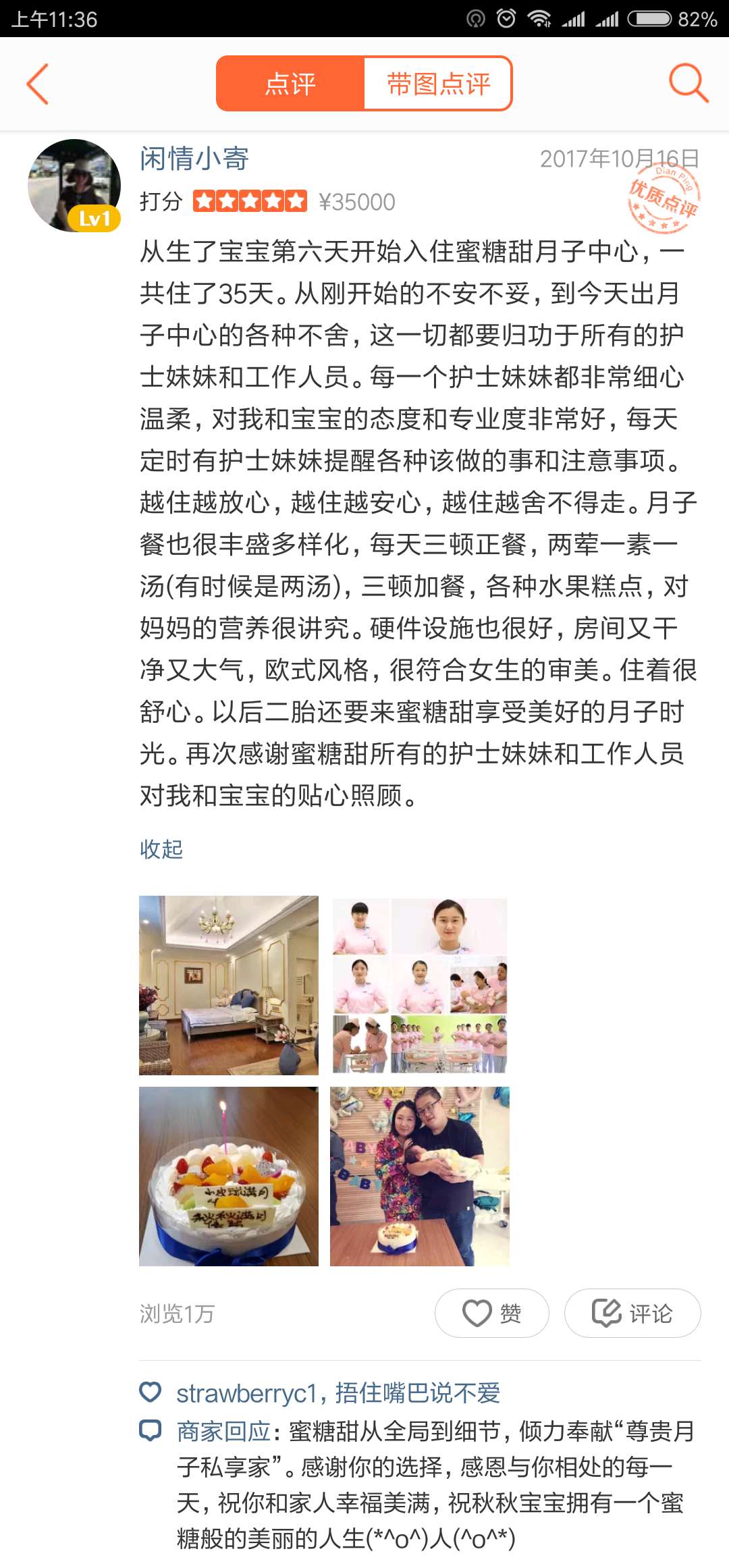The height and width of the screenshot is (1568, 729).
Task: Open strawberryc1's profile link
Action: tap(246, 1393)
